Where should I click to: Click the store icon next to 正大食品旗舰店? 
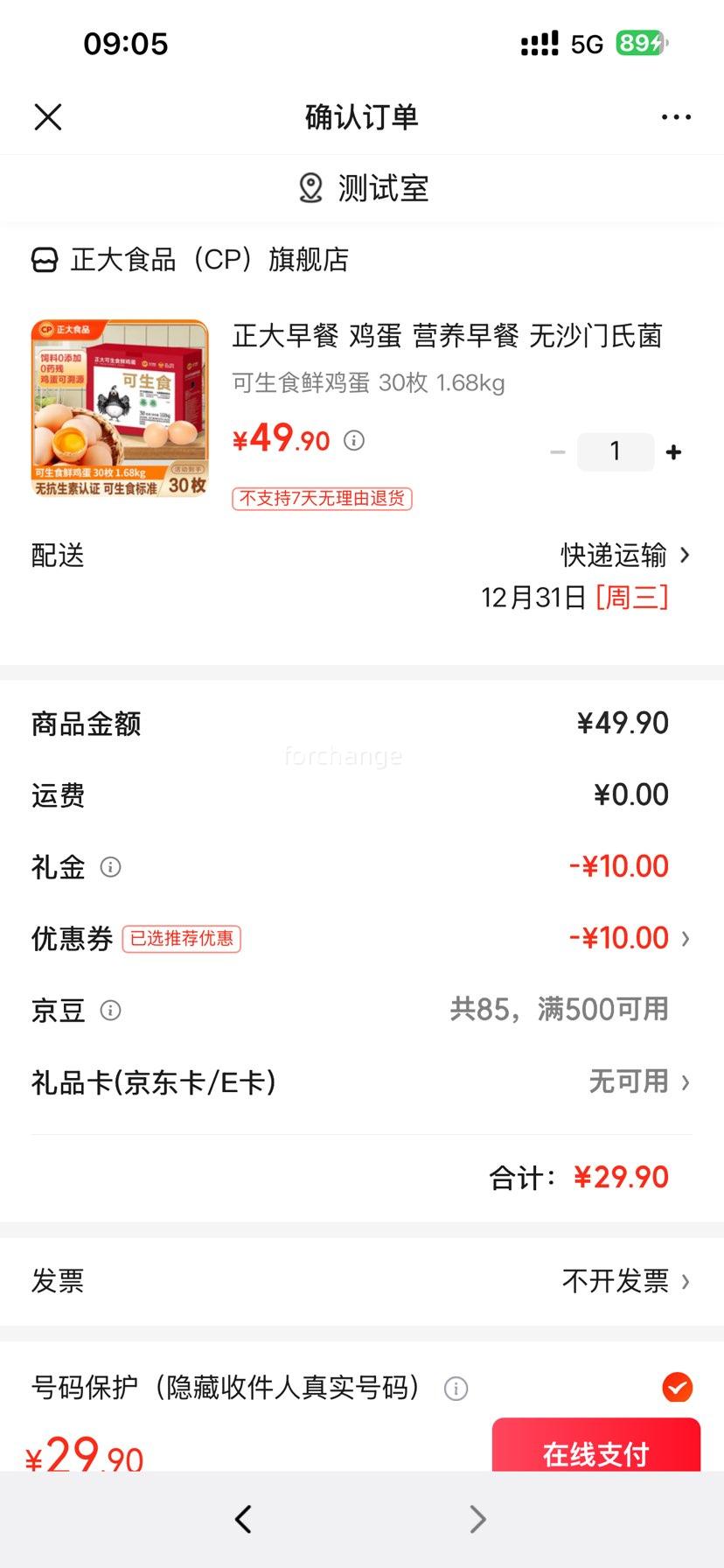(x=43, y=260)
